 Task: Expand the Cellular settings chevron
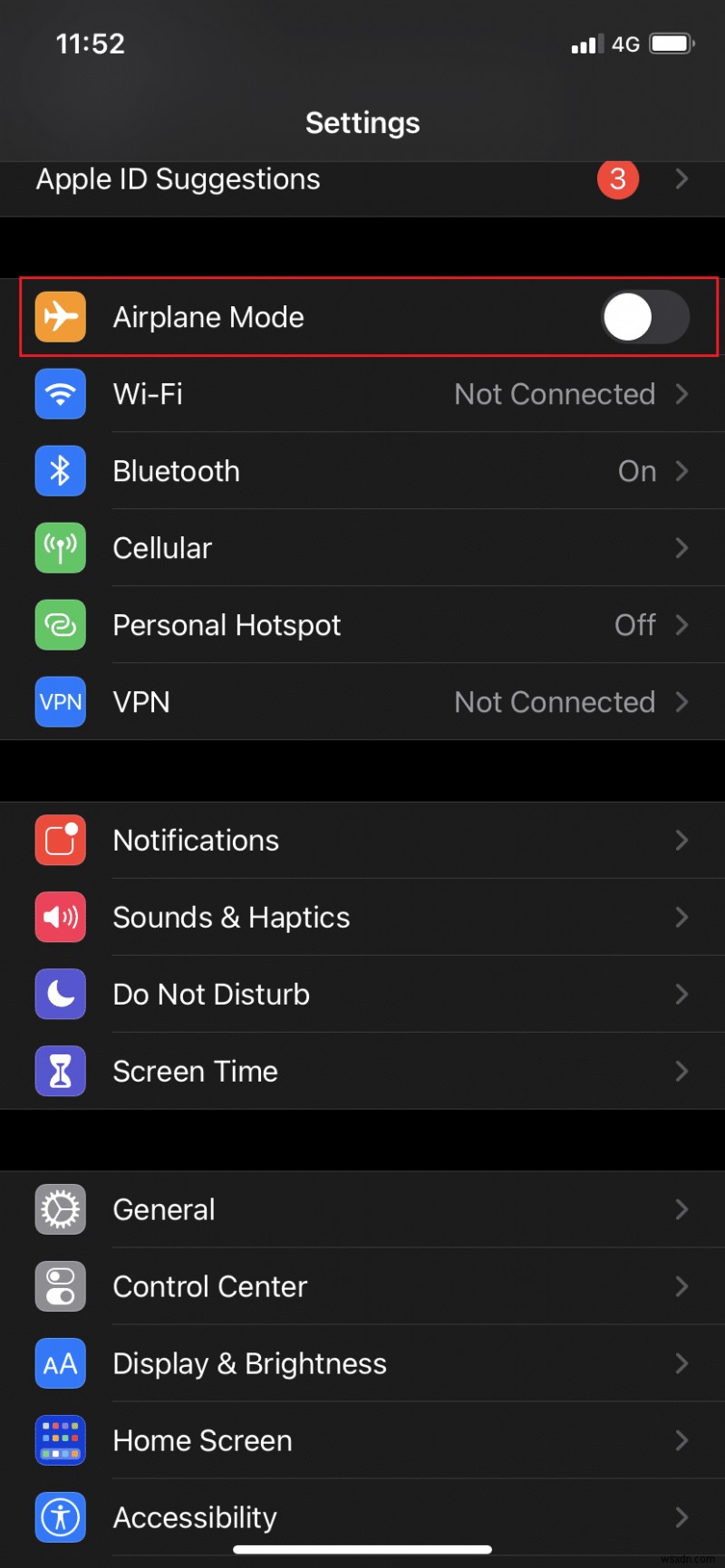pos(682,548)
